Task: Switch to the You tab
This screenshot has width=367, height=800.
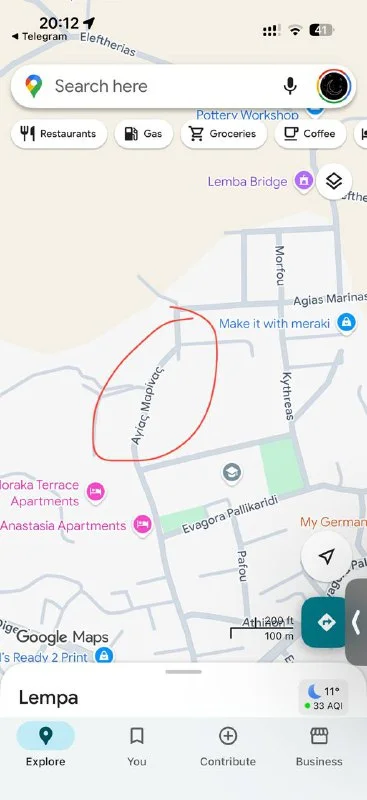Action: point(136,746)
